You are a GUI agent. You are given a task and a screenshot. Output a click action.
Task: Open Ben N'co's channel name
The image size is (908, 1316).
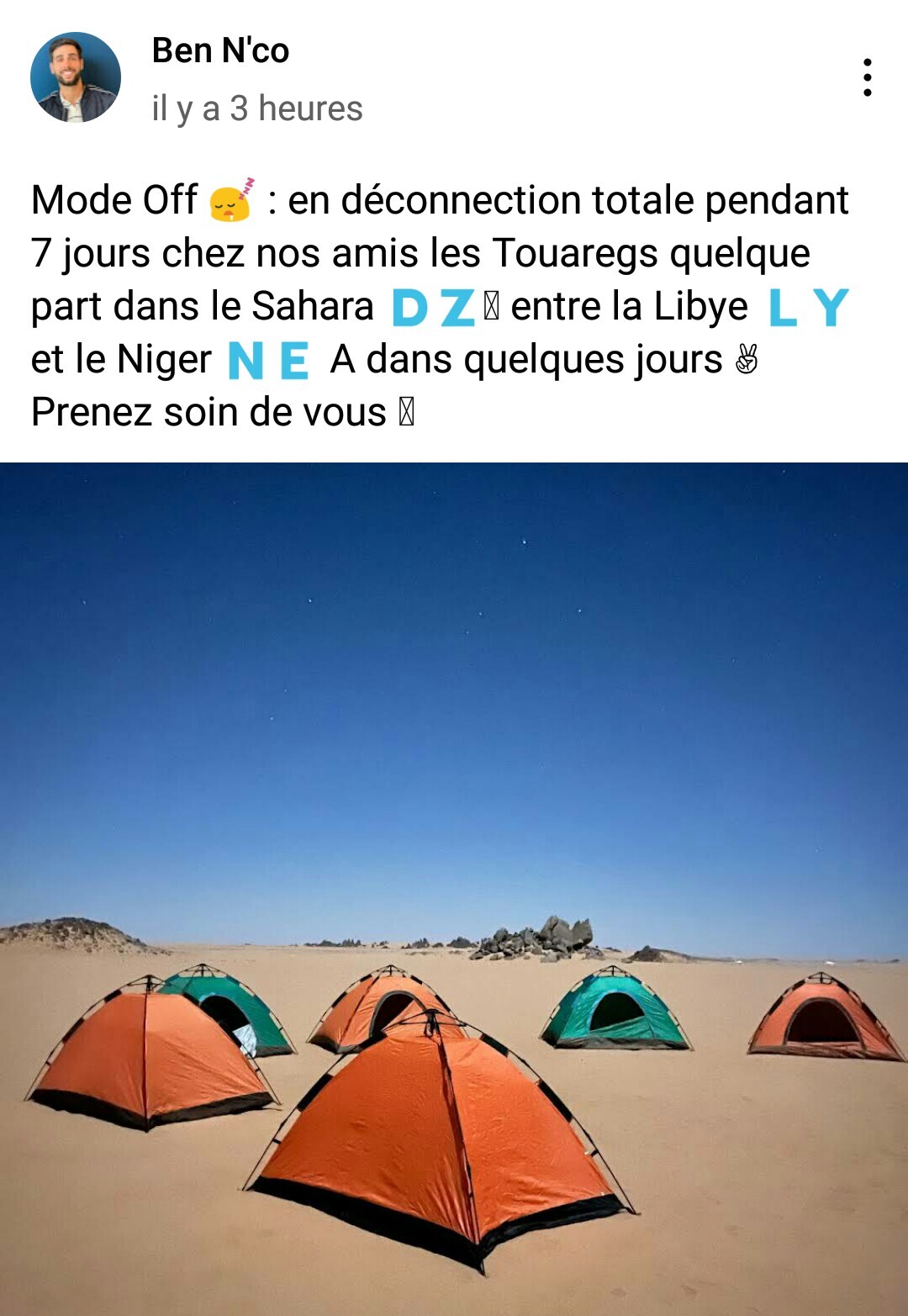tap(220, 51)
